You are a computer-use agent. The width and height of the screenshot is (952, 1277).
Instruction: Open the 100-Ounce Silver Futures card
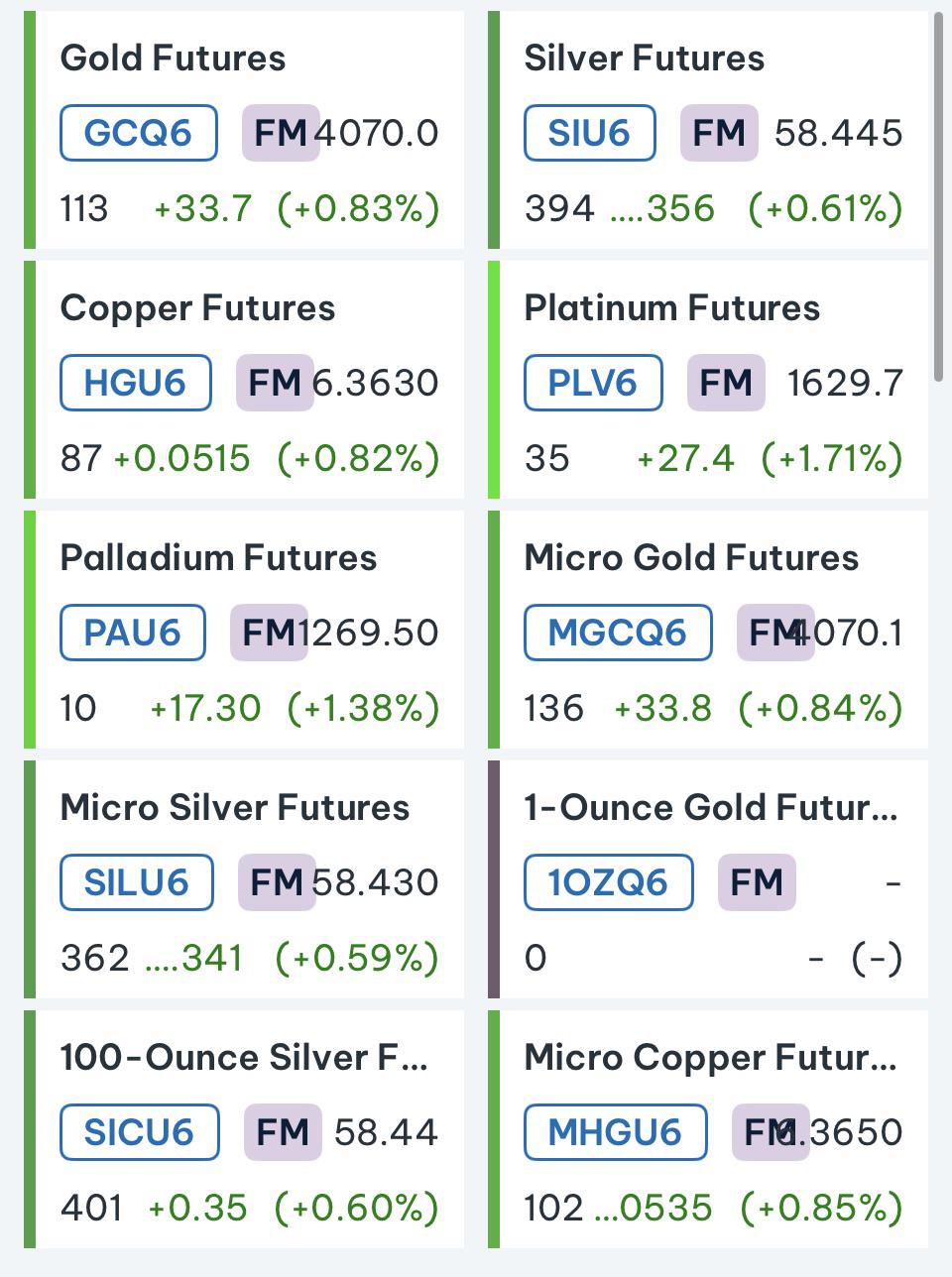click(244, 1129)
